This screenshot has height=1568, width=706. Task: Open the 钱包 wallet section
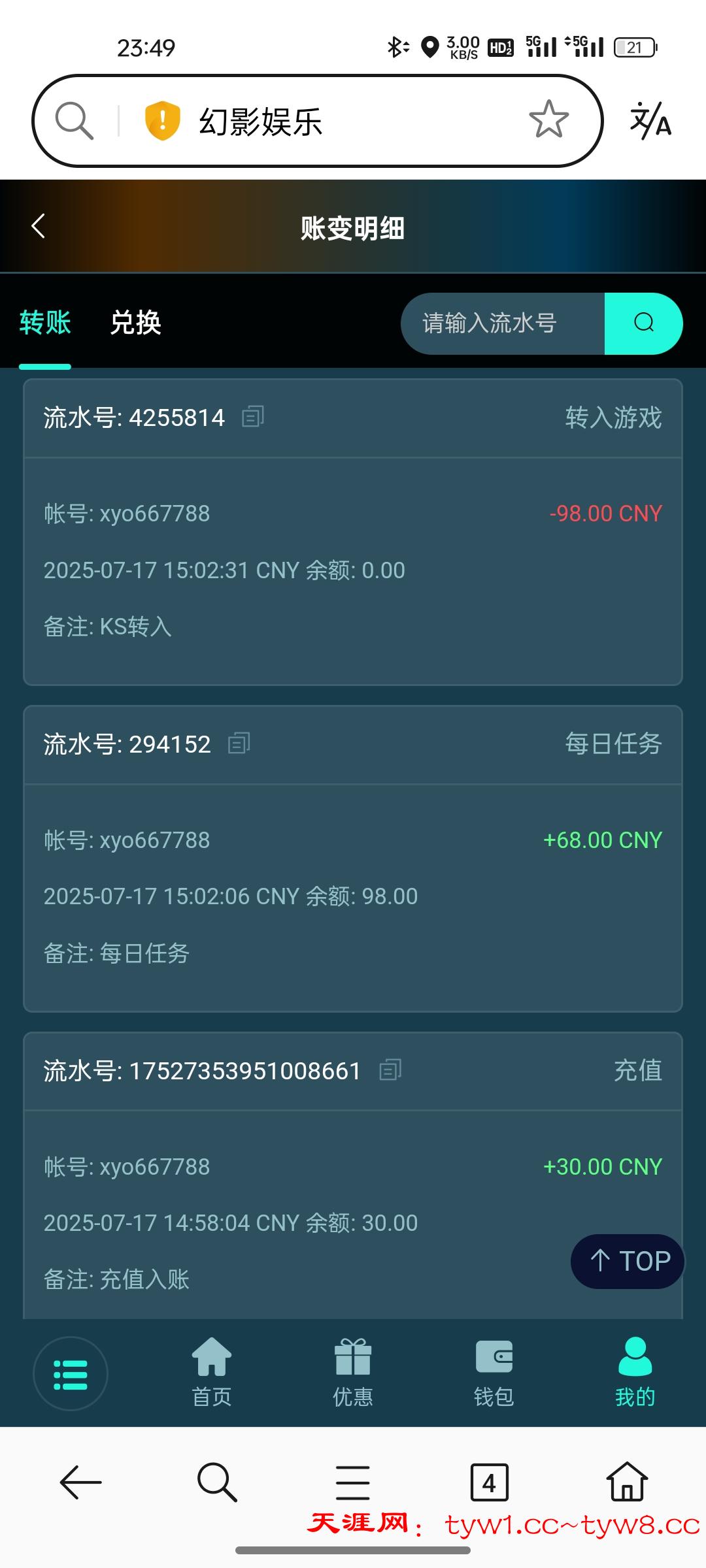click(494, 1372)
